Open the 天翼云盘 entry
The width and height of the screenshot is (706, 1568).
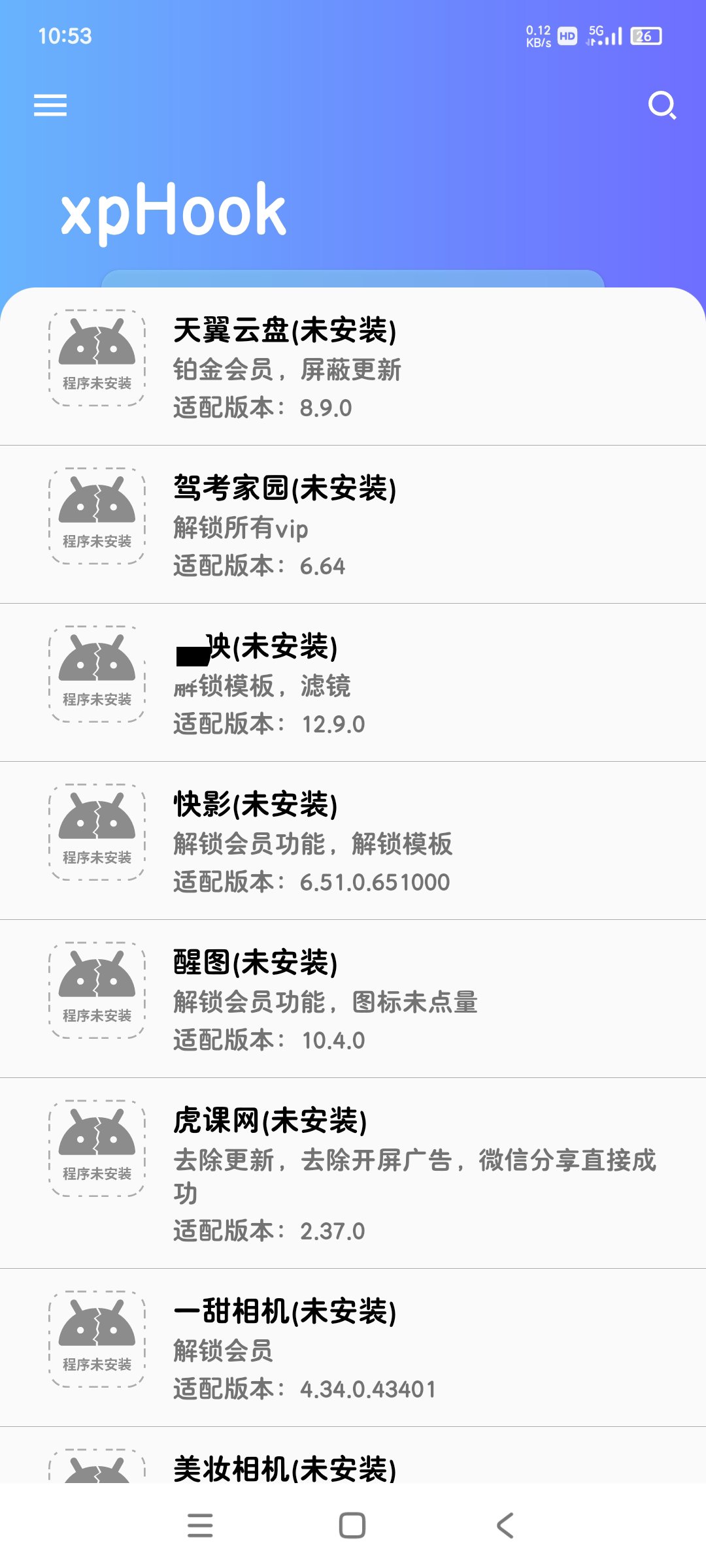[353, 367]
